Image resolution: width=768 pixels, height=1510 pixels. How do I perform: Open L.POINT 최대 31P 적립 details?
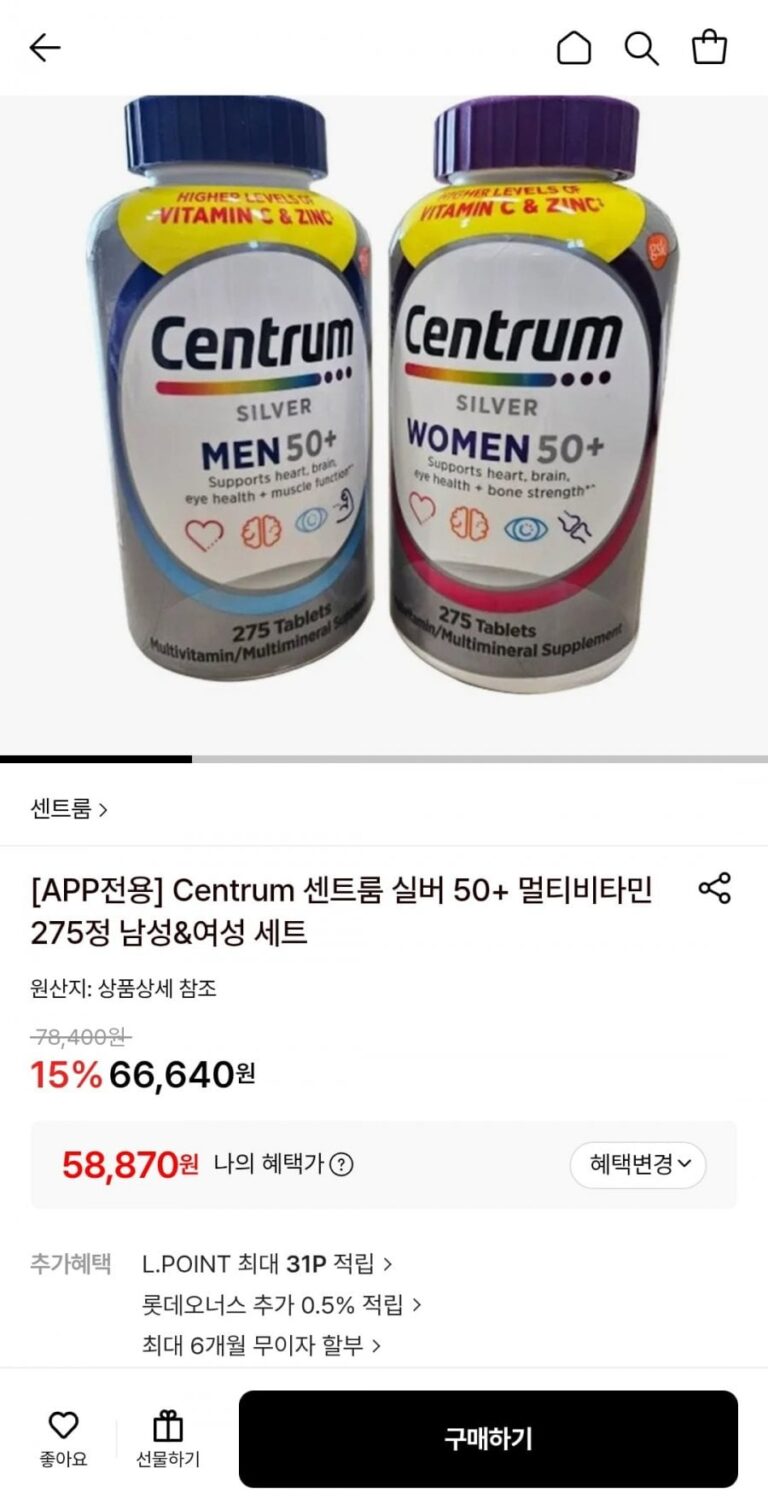[267, 1264]
